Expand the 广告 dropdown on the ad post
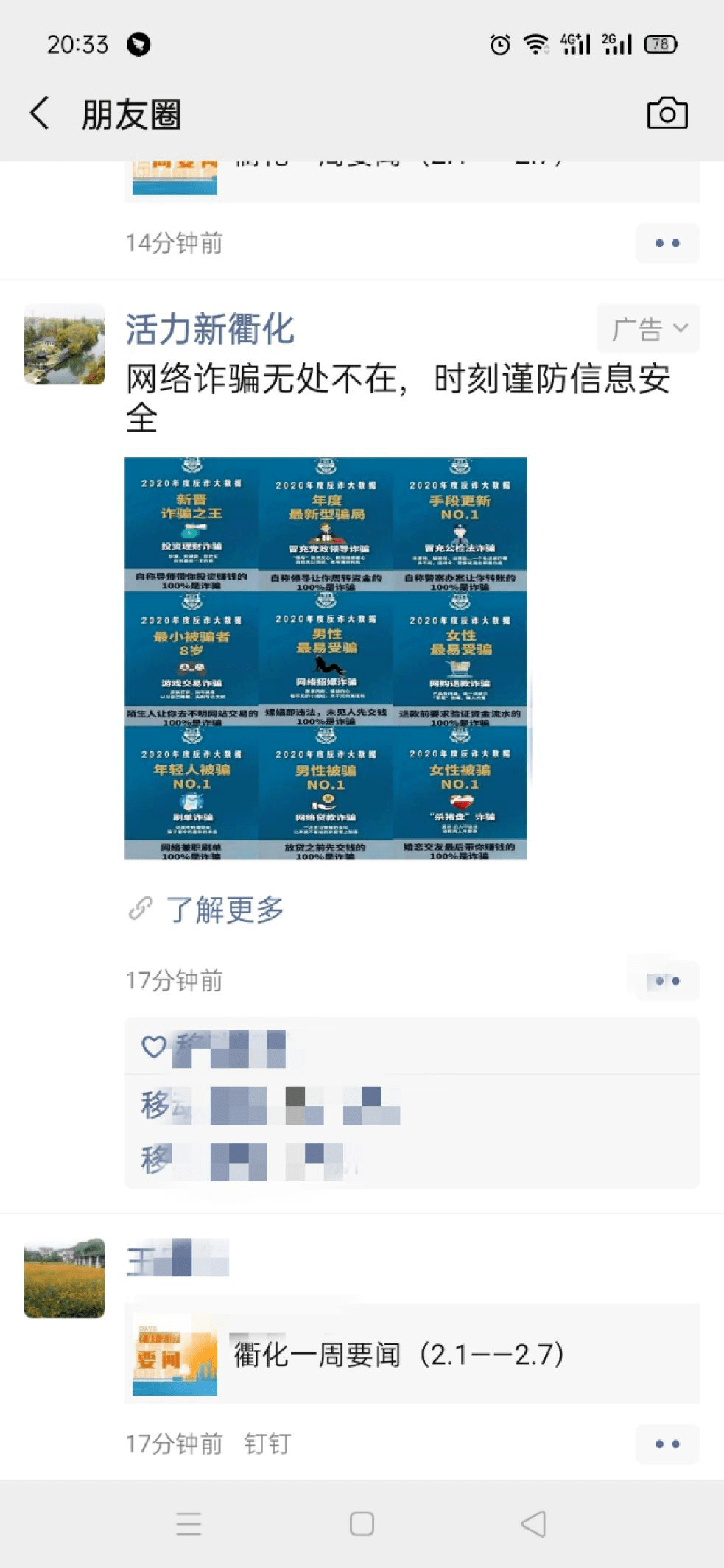 tap(648, 328)
